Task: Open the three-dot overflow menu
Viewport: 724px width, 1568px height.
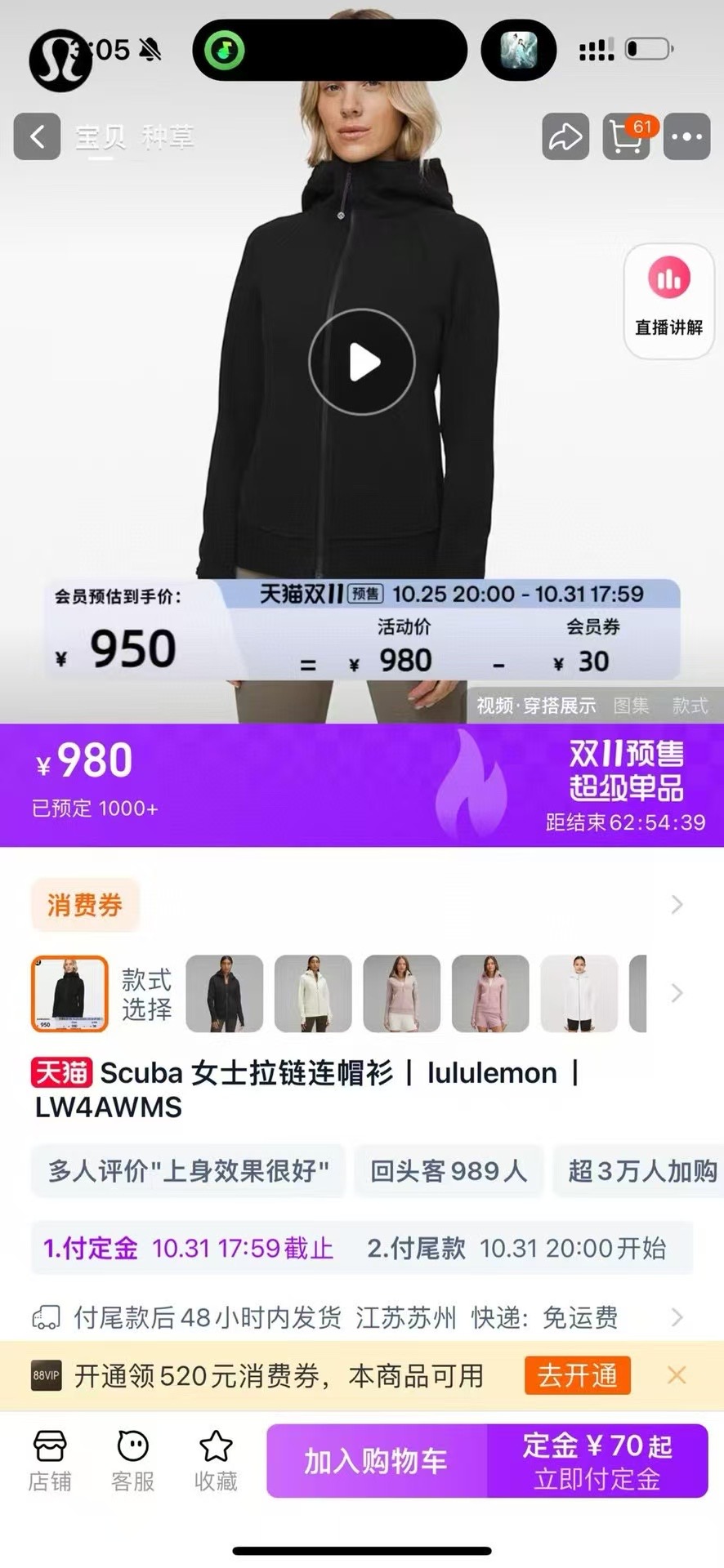Action: tap(686, 136)
